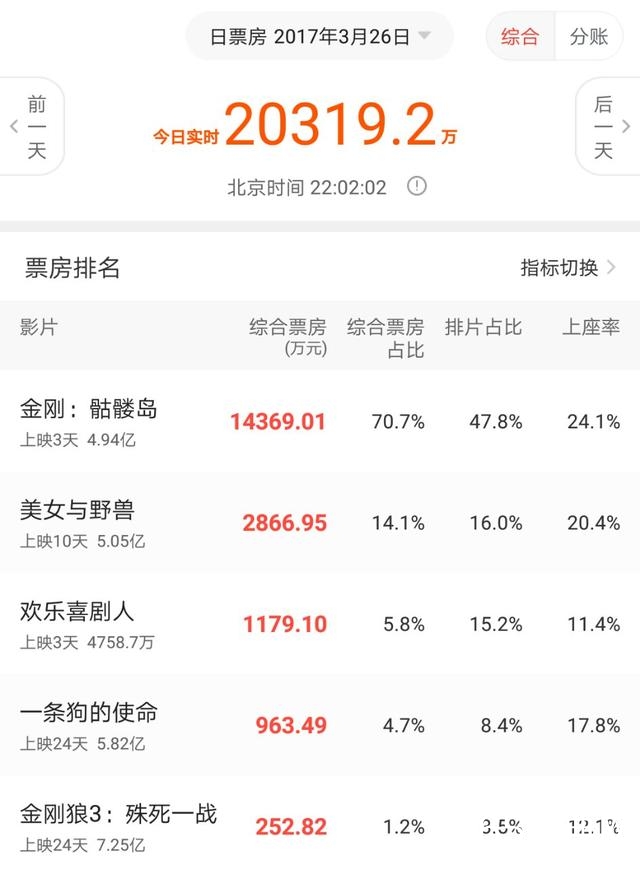Tap the info icon beside 北京时间
This screenshot has width=640, height=869.
click(x=417, y=186)
